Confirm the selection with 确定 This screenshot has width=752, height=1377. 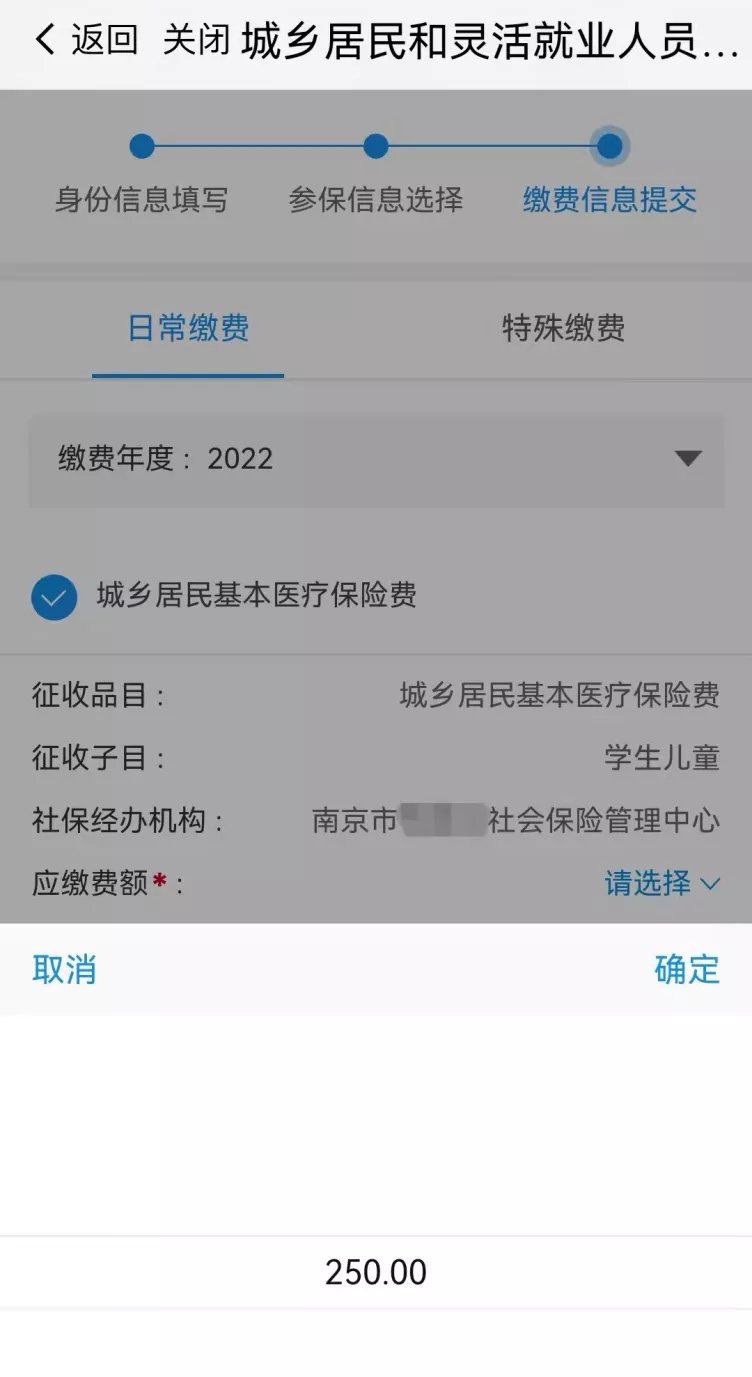tap(686, 969)
